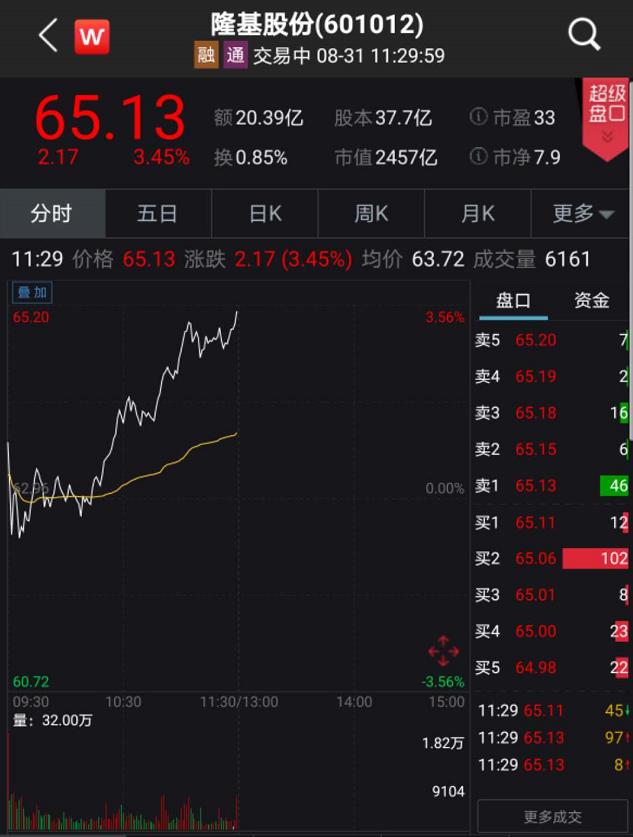
Task: Tap the 通 stock connect badge
Action: tap(235, 56)
